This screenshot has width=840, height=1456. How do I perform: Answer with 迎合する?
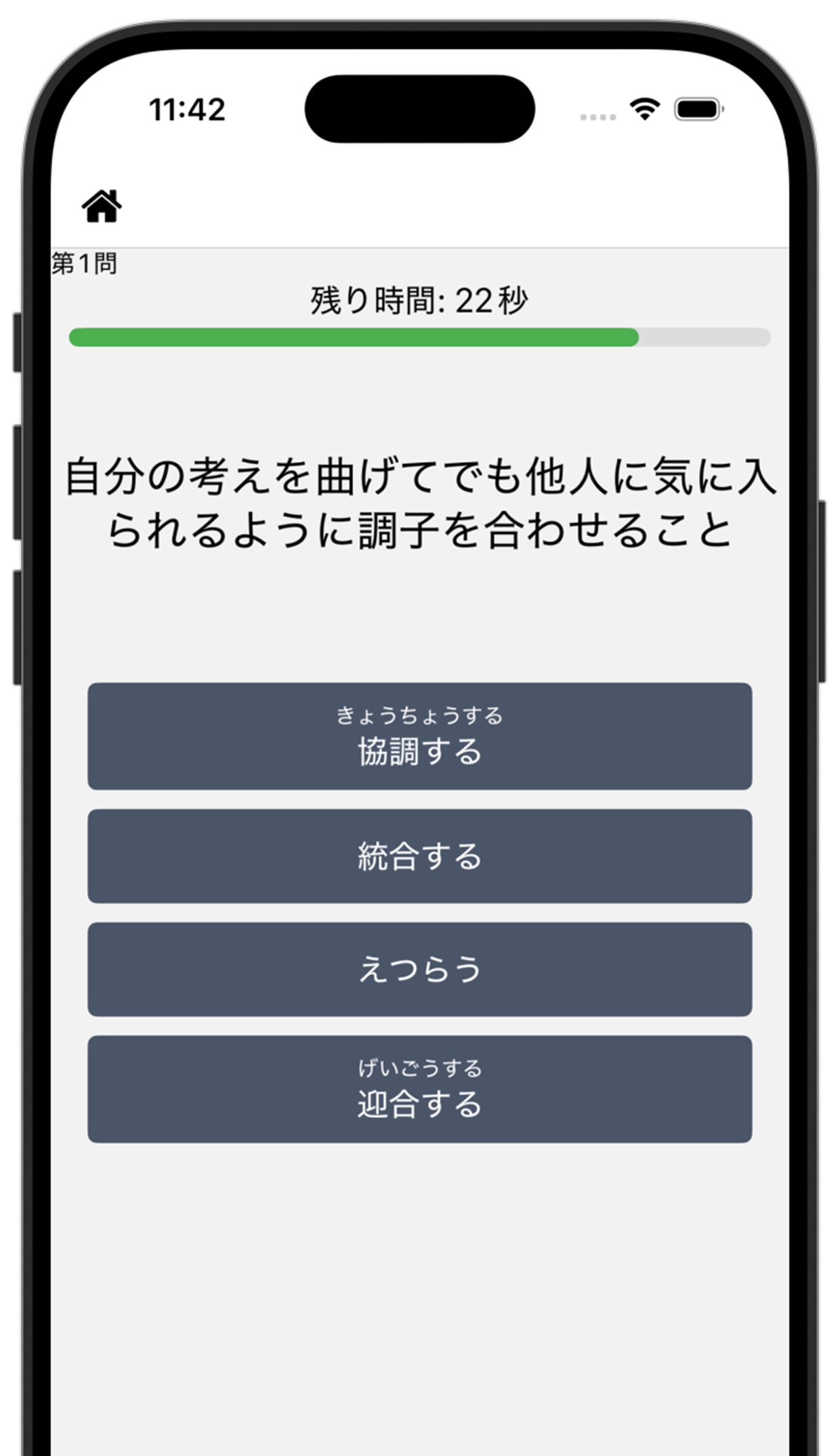click(x=419, y=1089)
